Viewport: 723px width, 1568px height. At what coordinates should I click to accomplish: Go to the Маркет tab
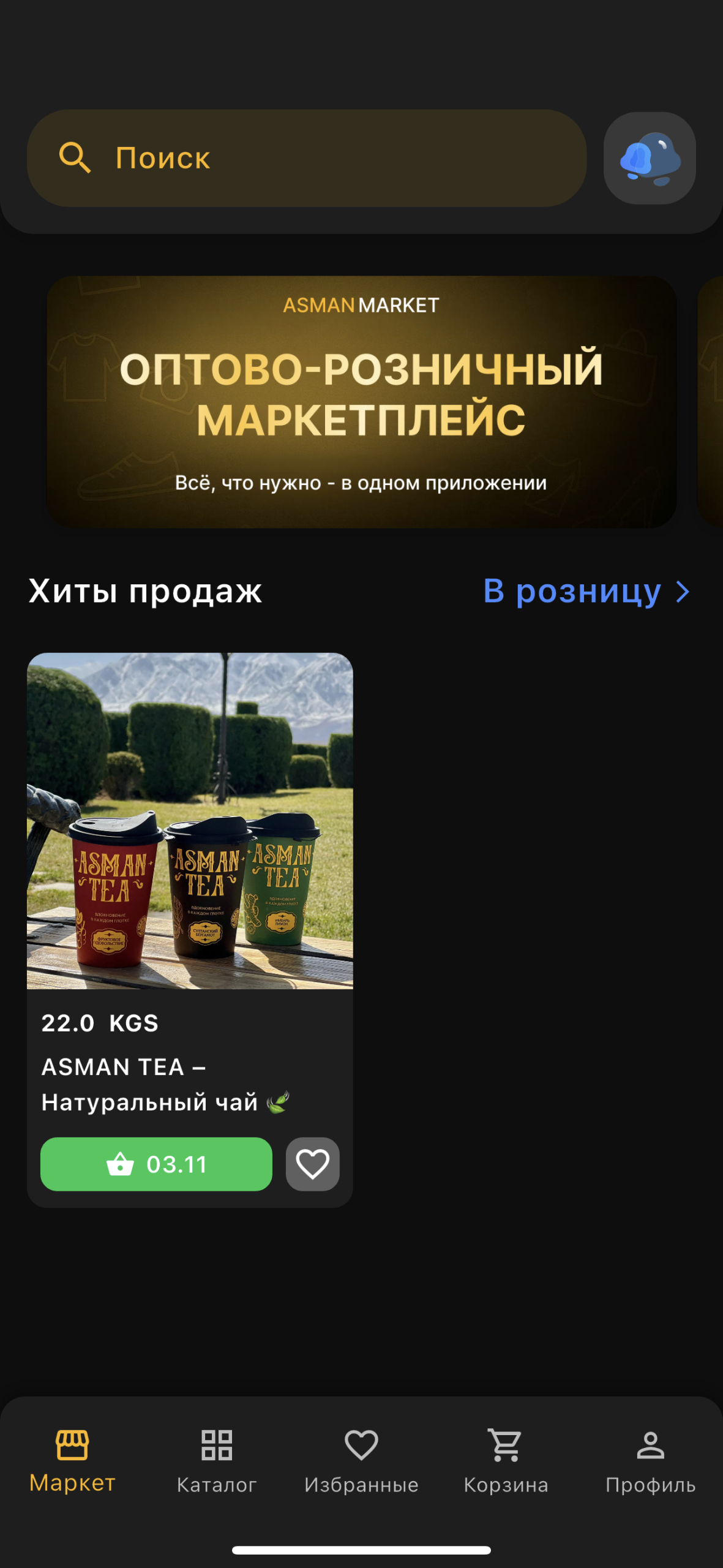point(72,1460)
